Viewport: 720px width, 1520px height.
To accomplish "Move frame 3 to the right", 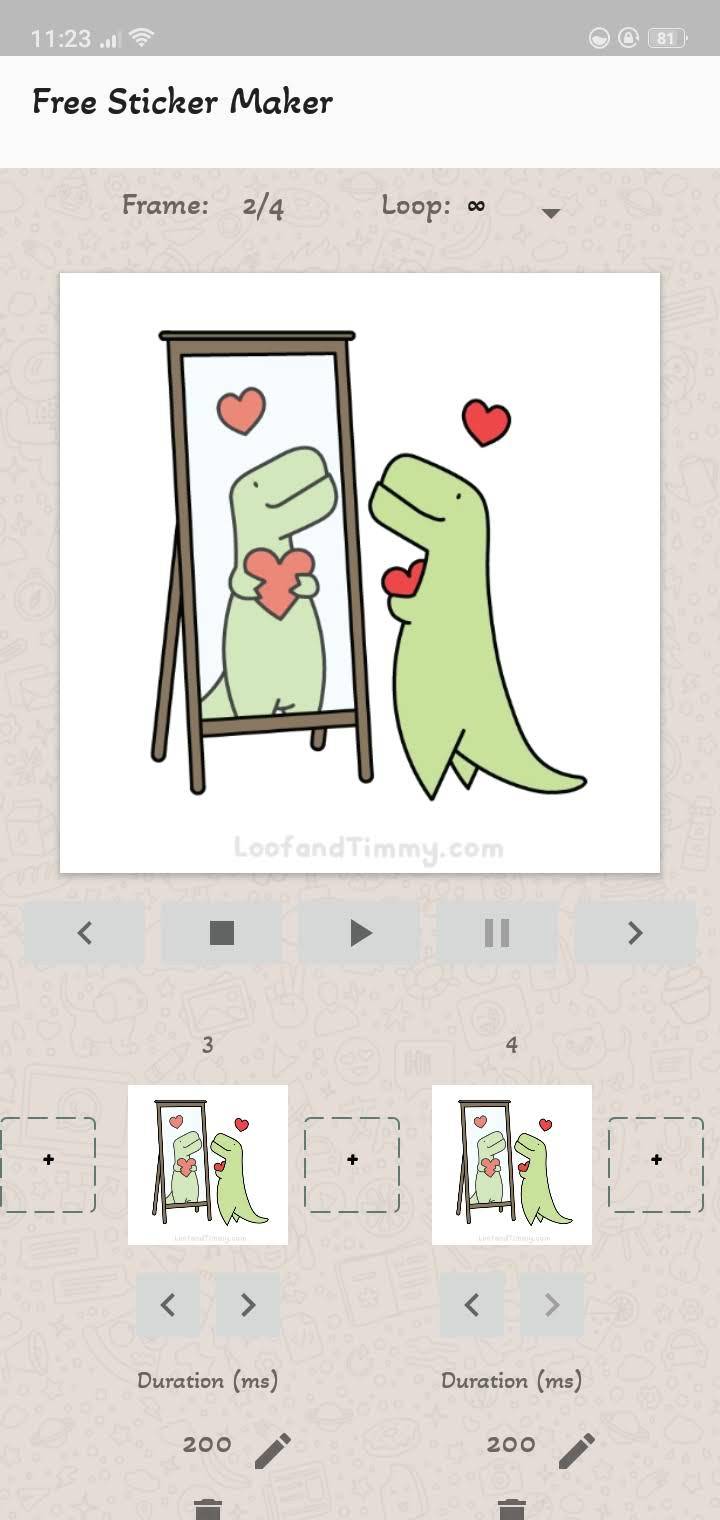I will pyautogui.click(x=248, y=1305).
